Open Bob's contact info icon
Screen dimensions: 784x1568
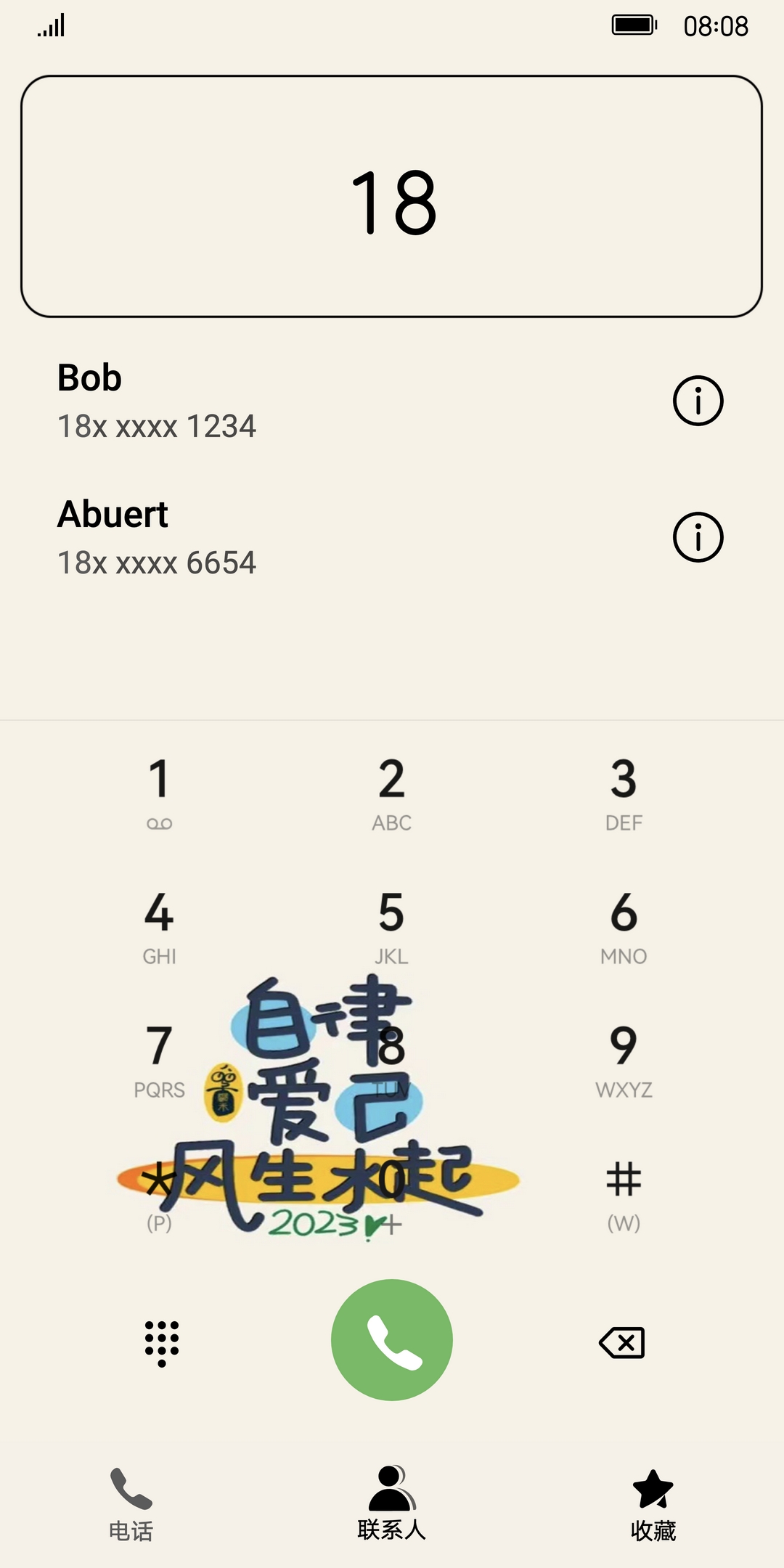coord(698,401)
